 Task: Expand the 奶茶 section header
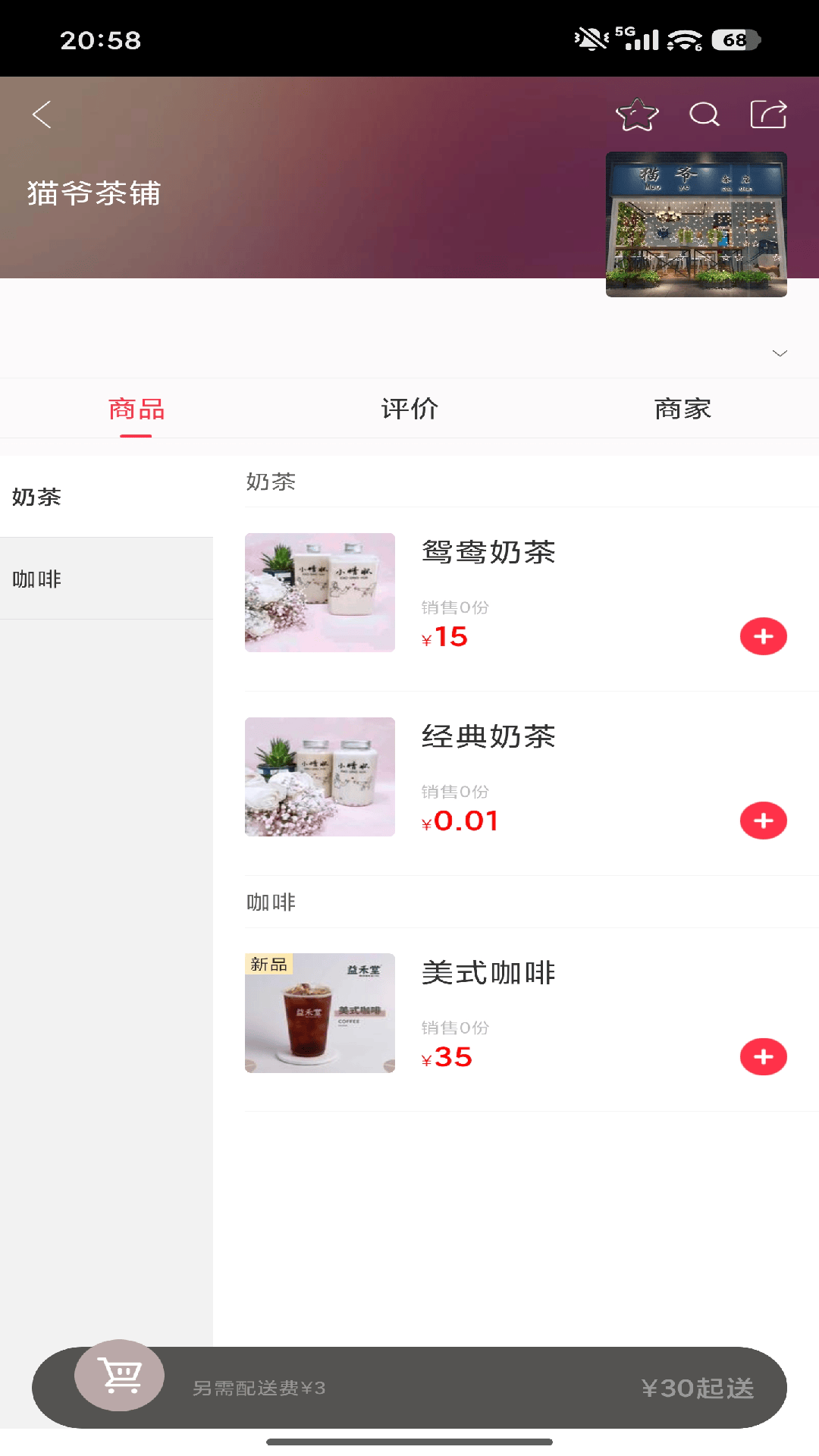point(271,482)
